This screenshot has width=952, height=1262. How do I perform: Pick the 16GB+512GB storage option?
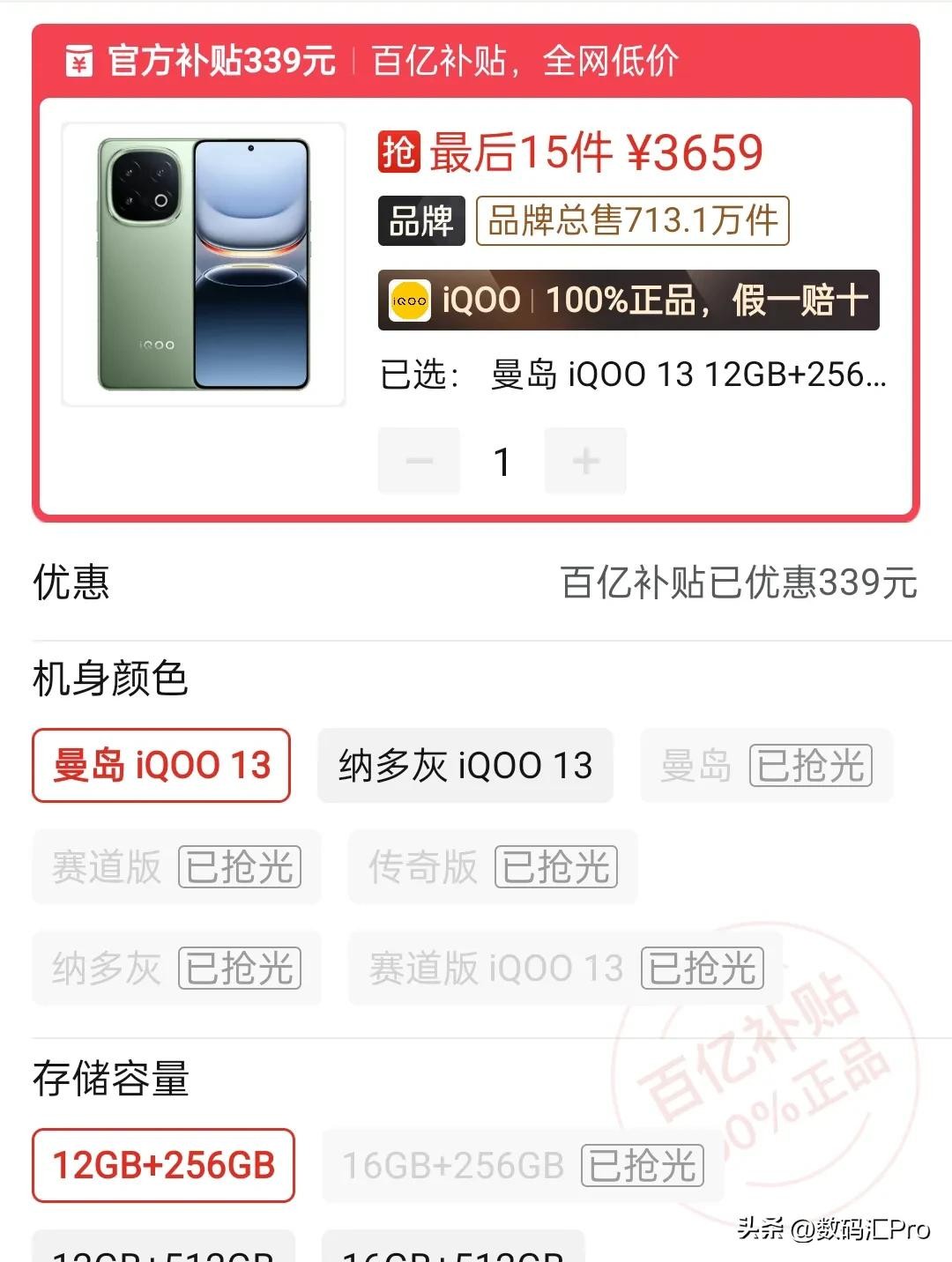[453, 1250]
